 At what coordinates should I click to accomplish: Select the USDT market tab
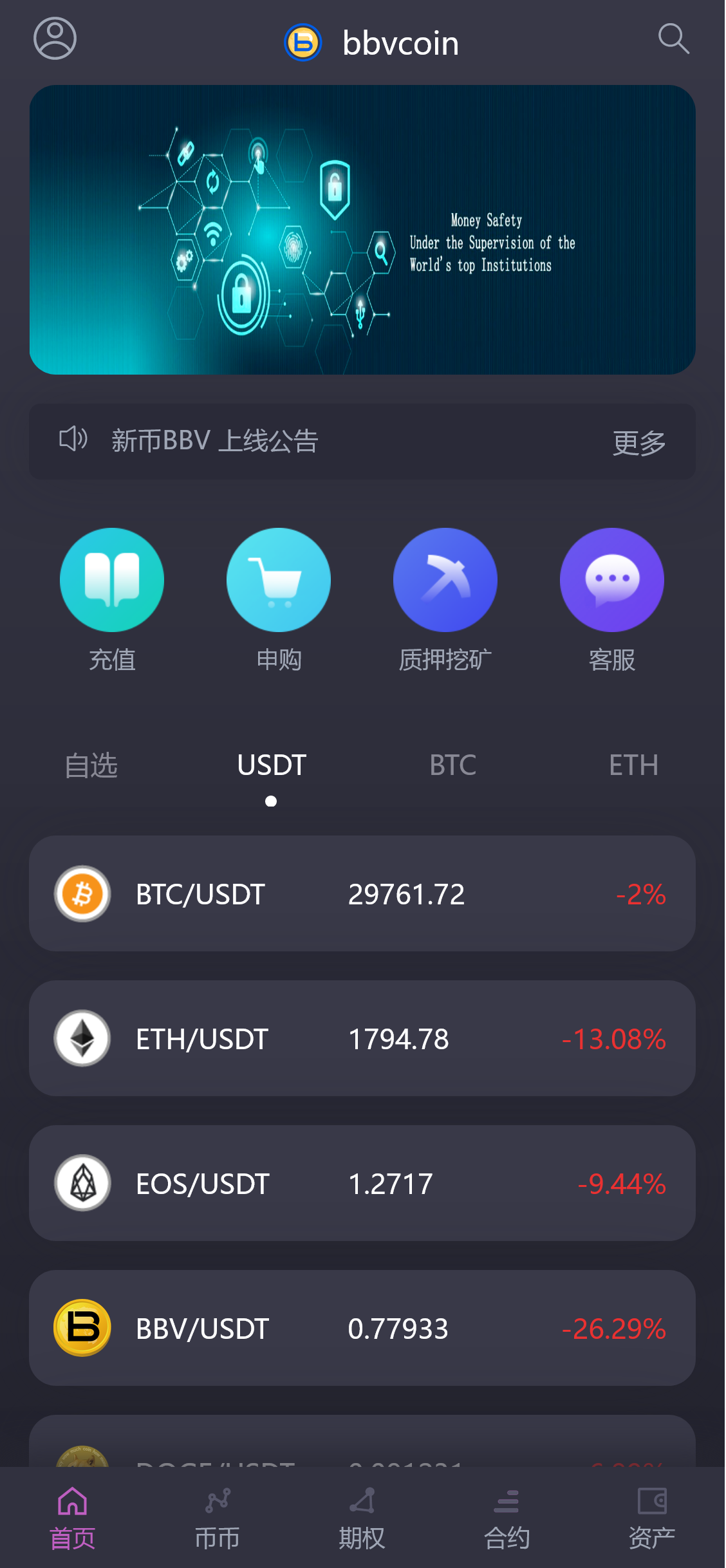(x=272, y=765)
